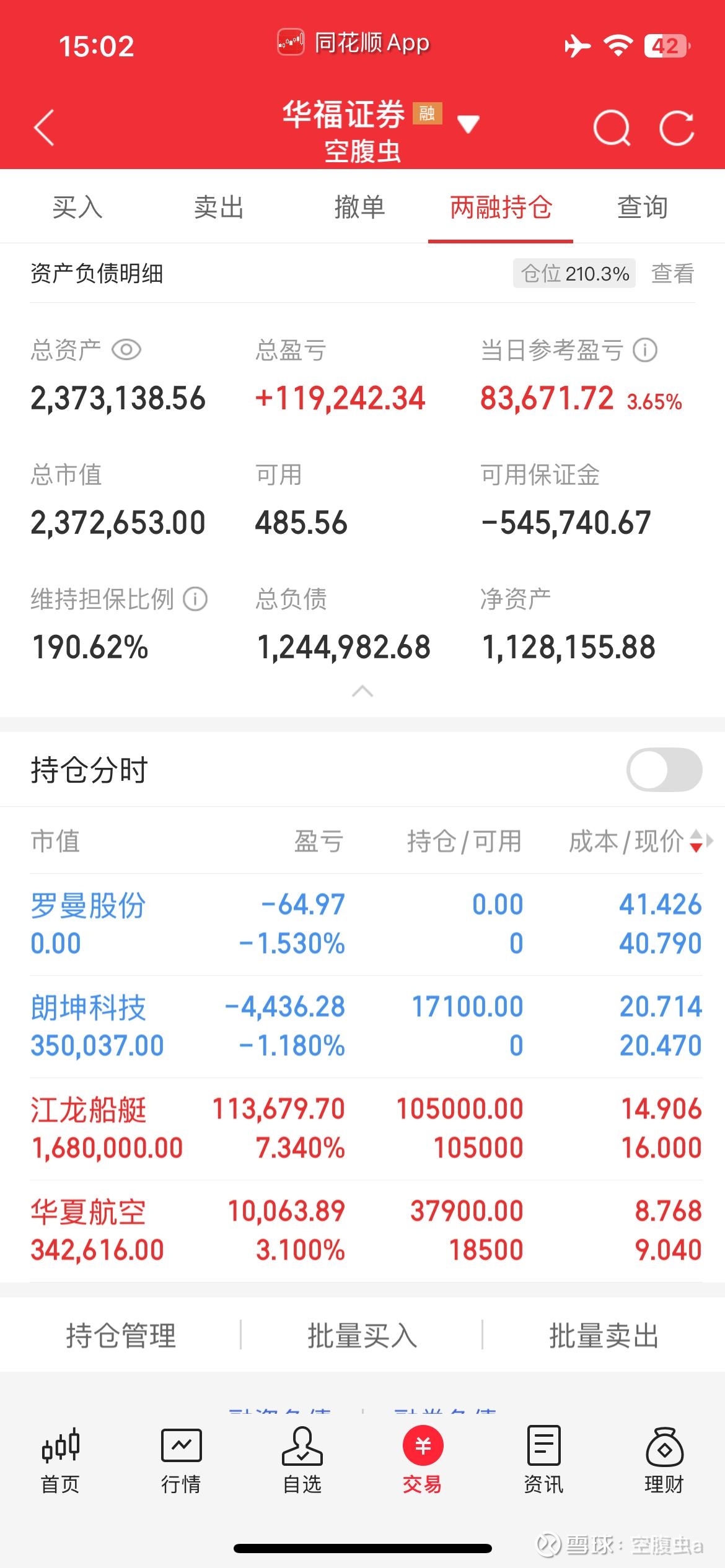Open 持仓管理
The image size is (725, 1568).
pos(121,1335)
